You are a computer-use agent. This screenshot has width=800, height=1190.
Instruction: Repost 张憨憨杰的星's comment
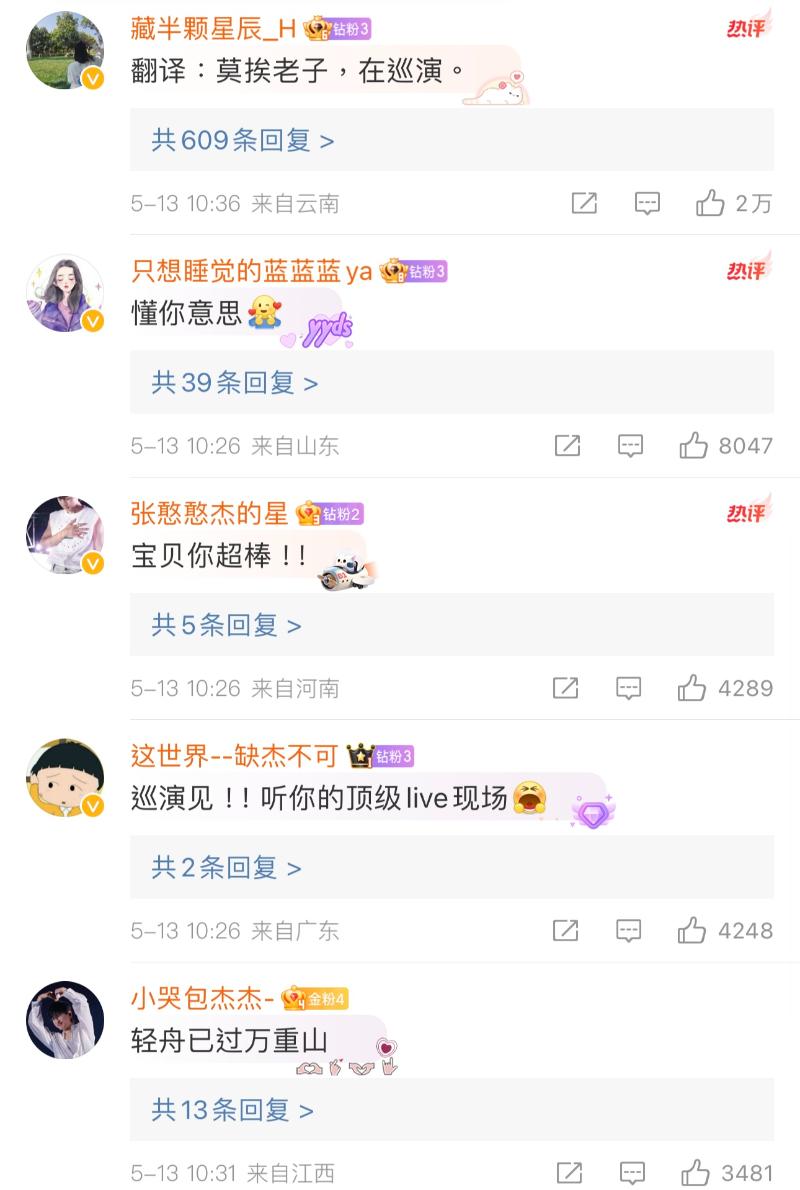pos(565,688)
